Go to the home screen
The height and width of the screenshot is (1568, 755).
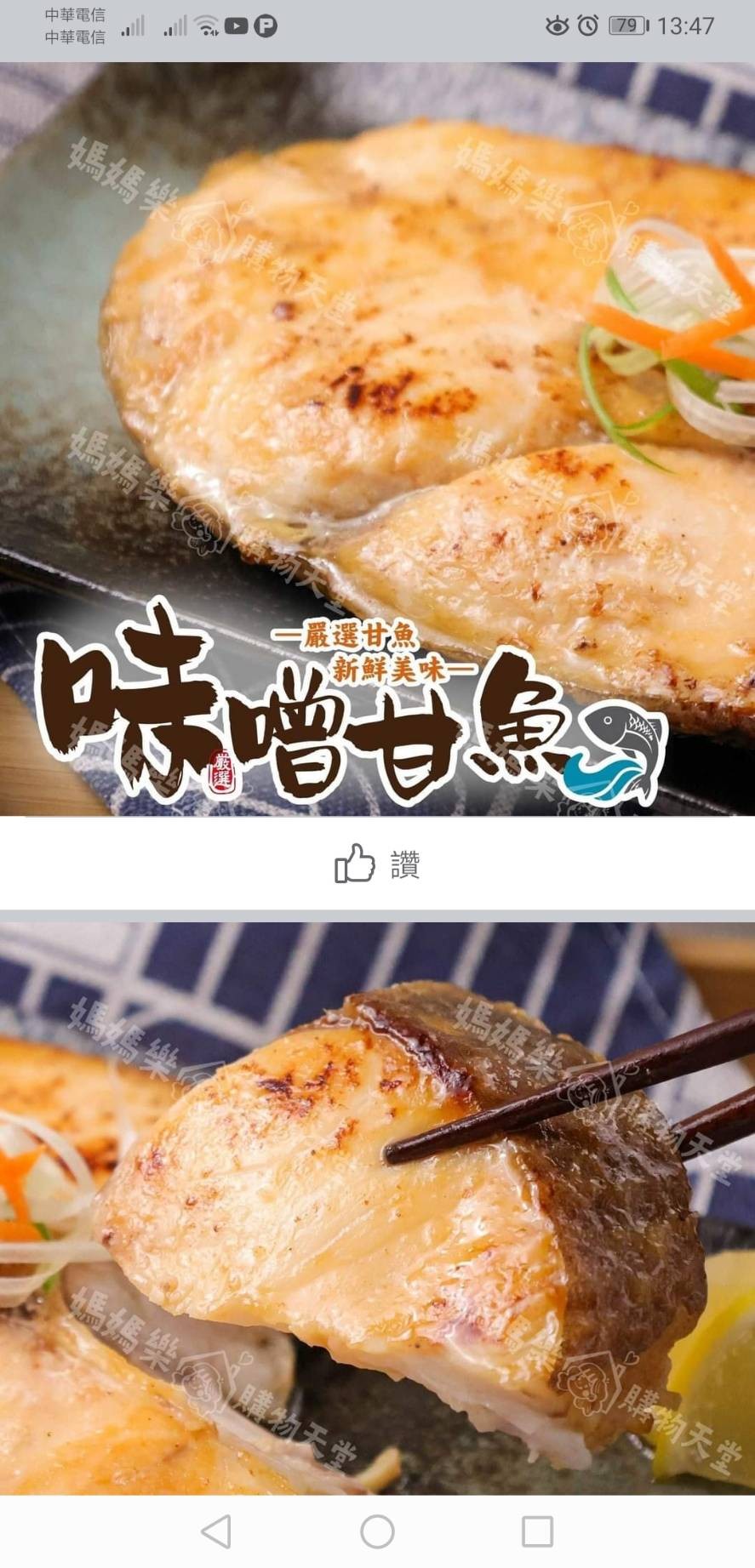coord(377,1531)
